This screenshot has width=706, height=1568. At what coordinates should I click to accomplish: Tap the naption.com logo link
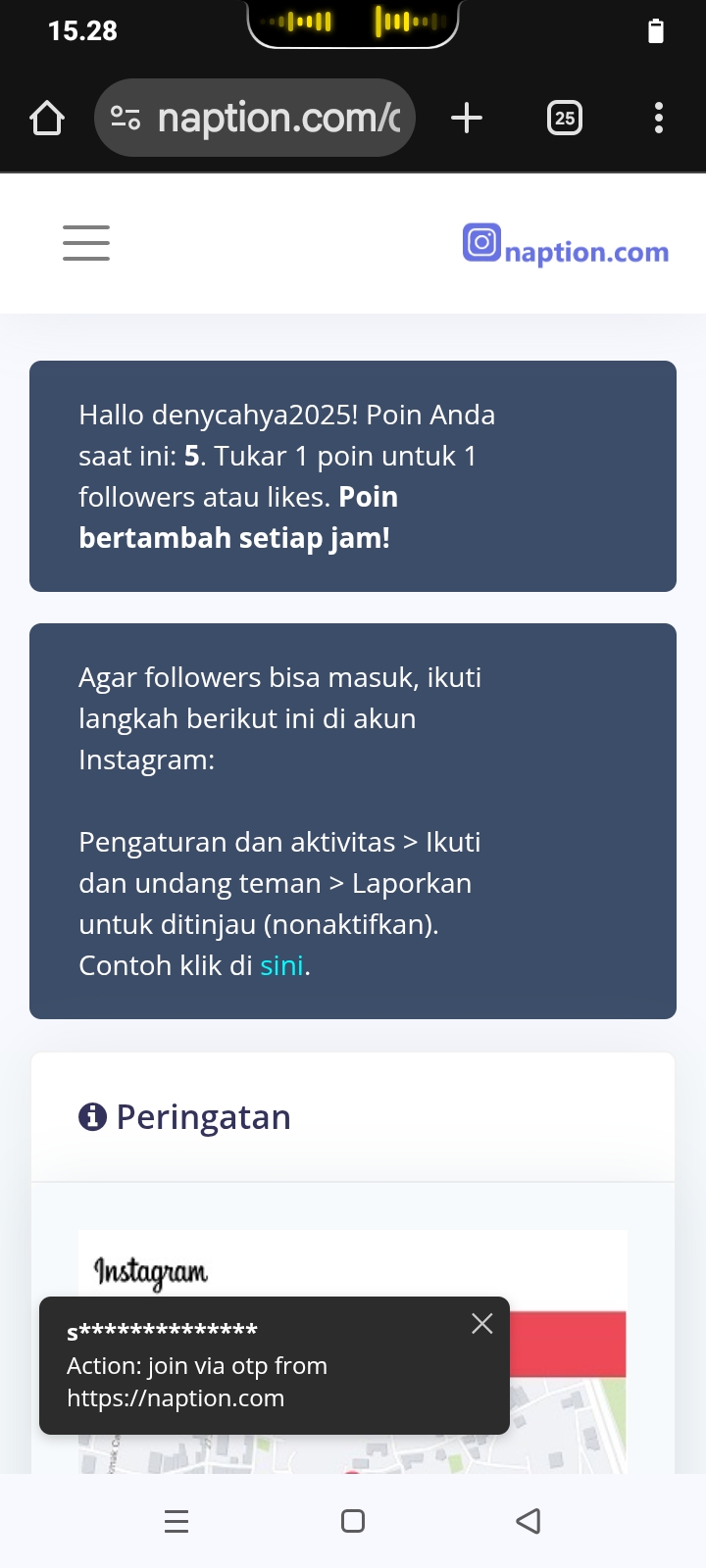point(566,245)
